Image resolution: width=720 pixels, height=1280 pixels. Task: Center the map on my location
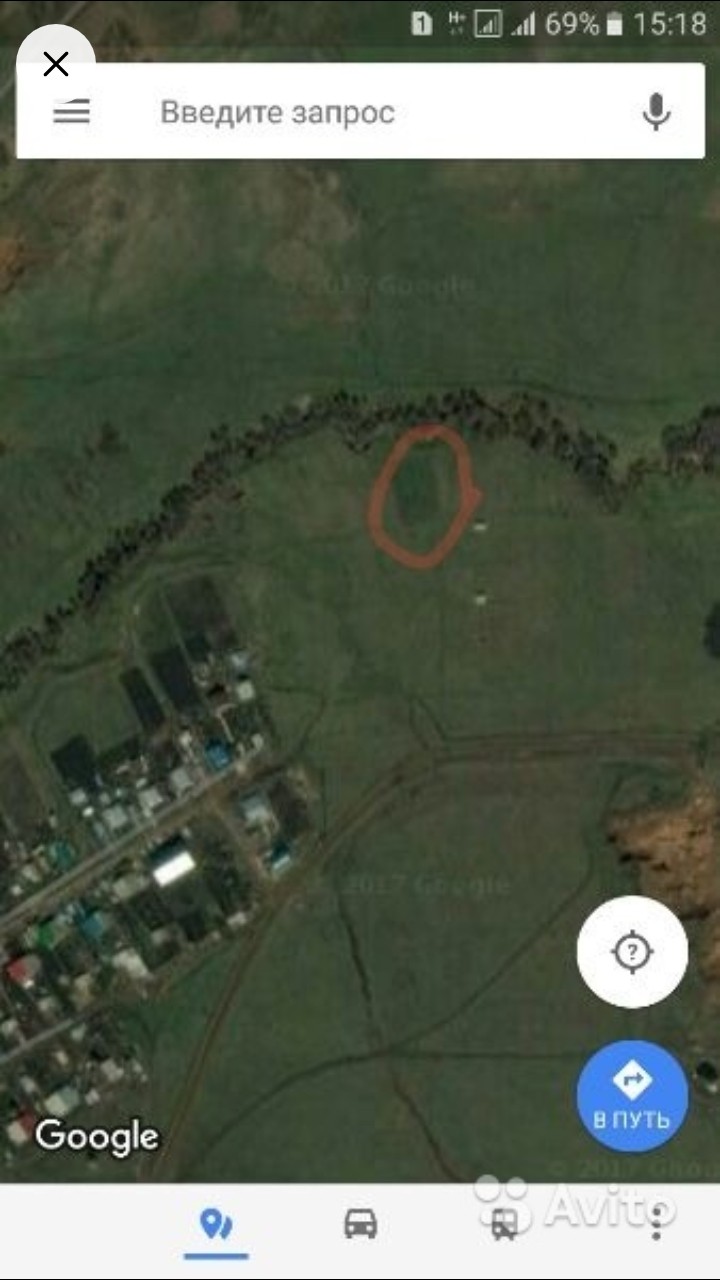[x=632, y=951]
